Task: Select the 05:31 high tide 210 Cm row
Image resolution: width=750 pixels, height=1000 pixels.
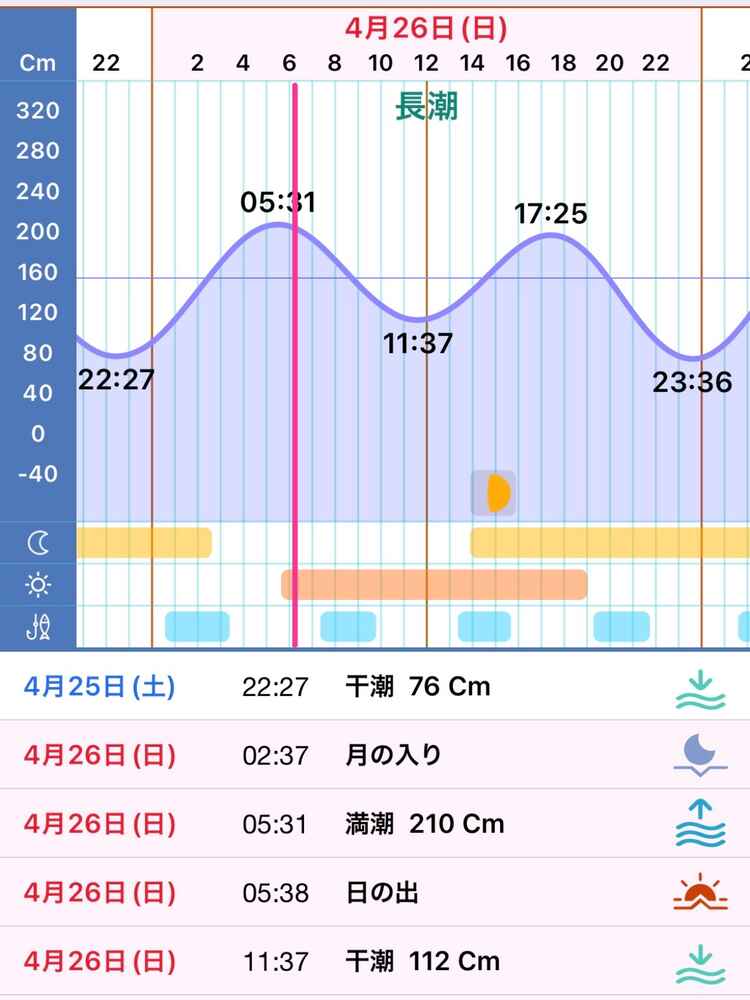Action: [x=375, y=824]
